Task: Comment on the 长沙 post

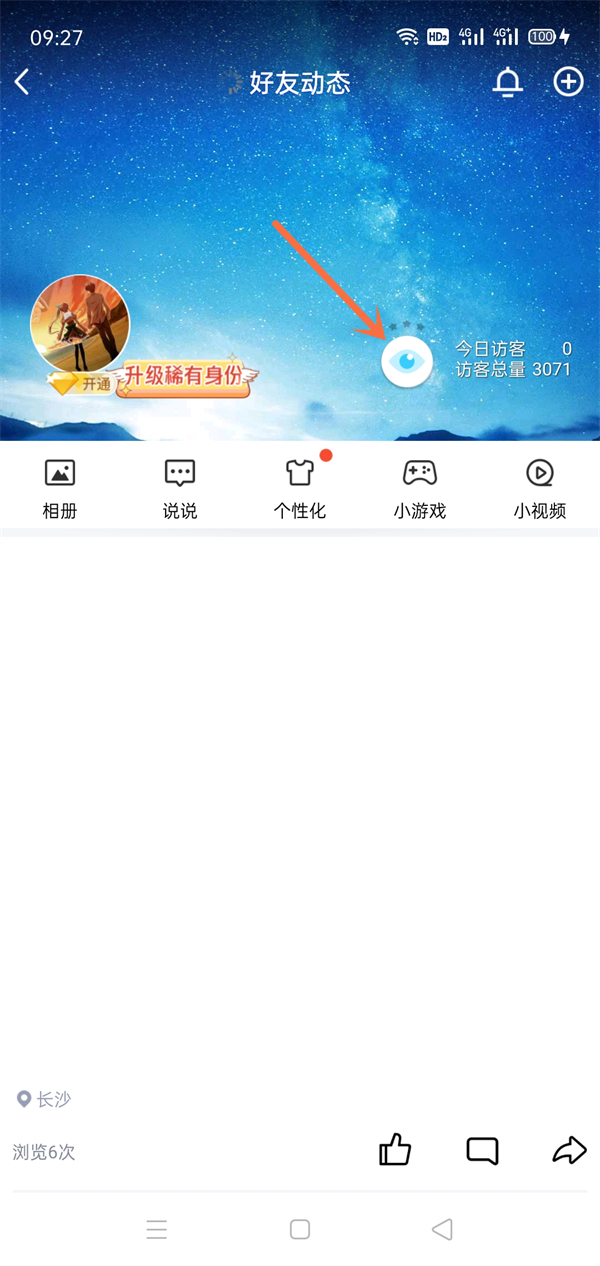Action: (482, 1151)
